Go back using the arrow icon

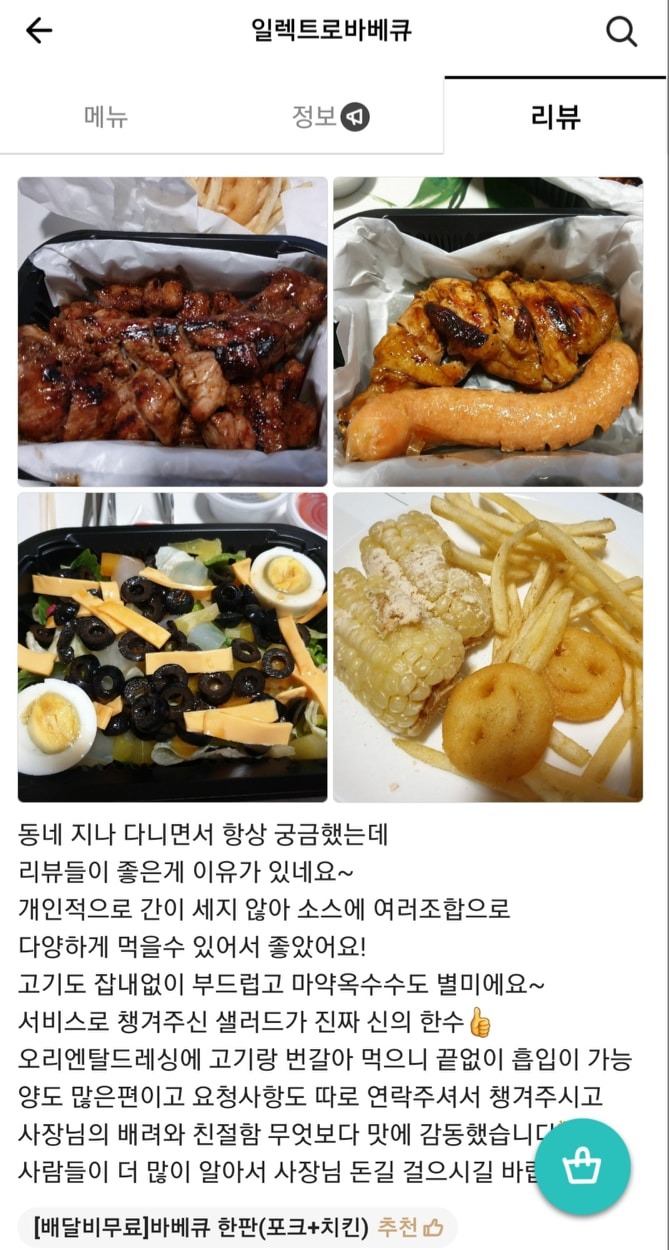point(39,31)
